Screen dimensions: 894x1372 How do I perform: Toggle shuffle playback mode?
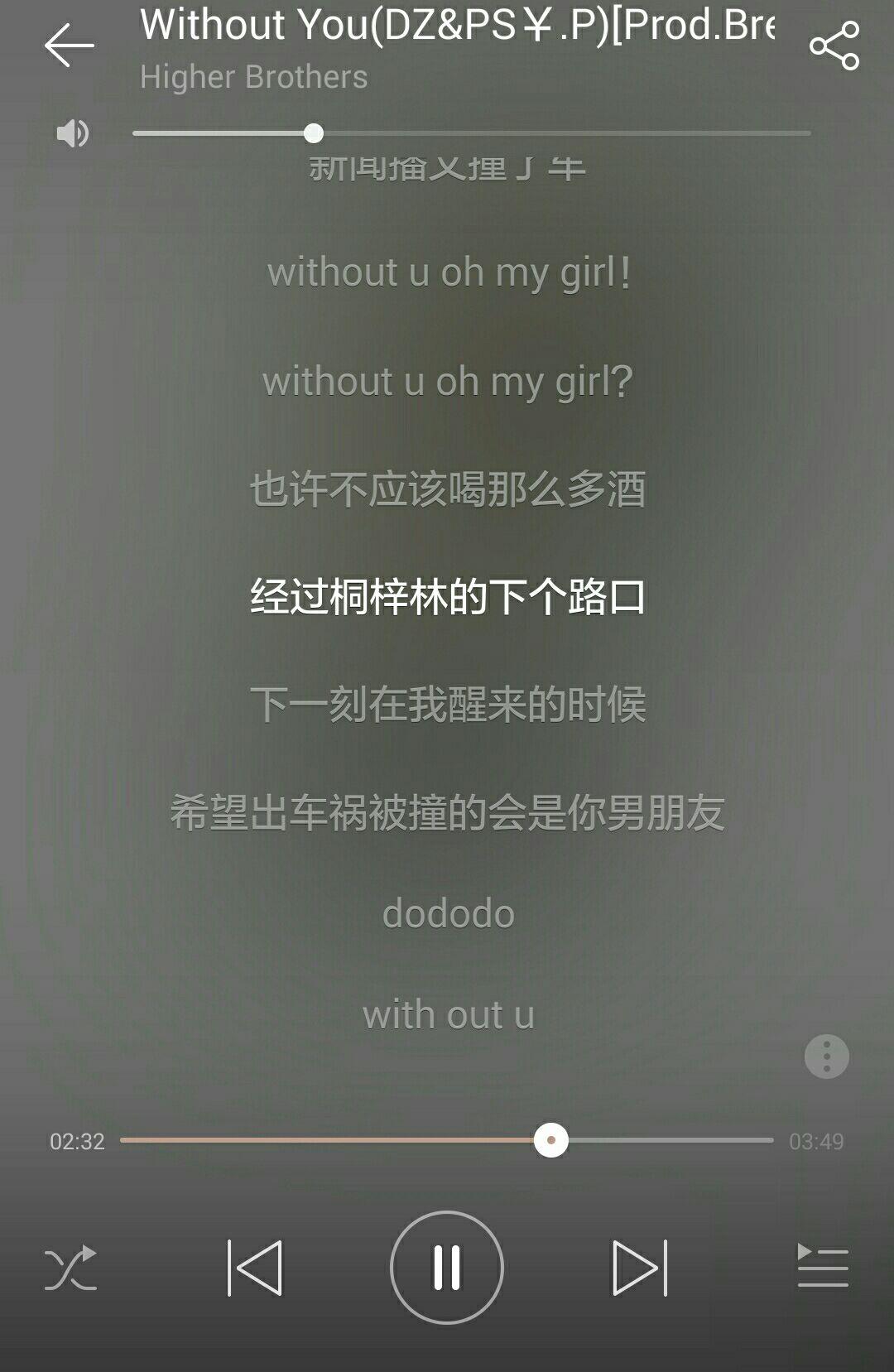click(x=70, y=1268)
